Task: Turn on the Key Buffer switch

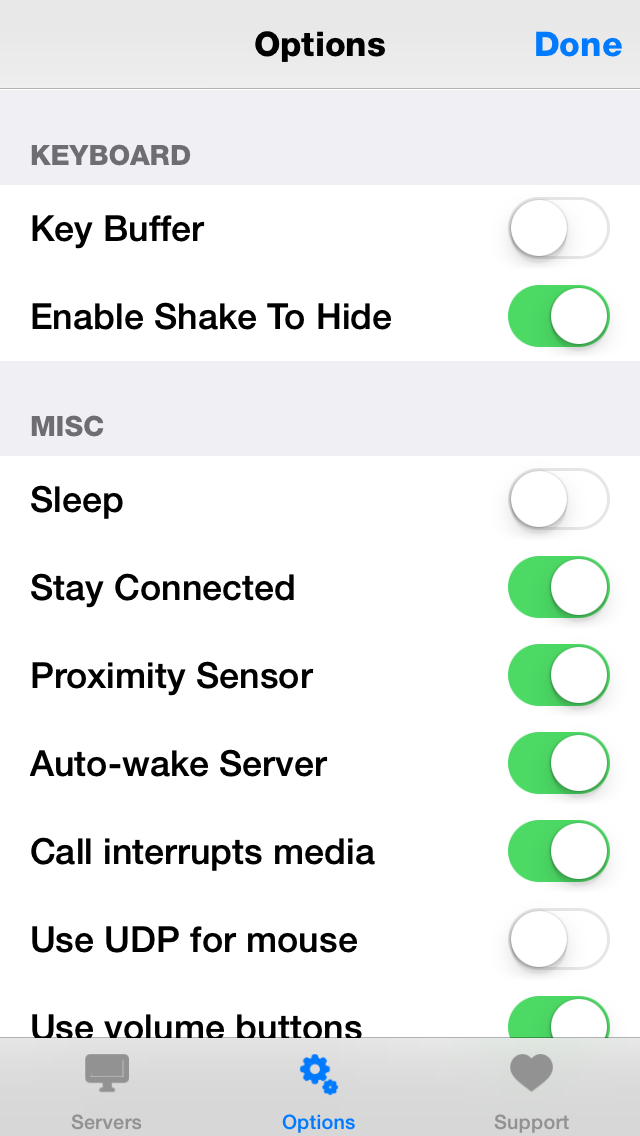Action: 558,228
